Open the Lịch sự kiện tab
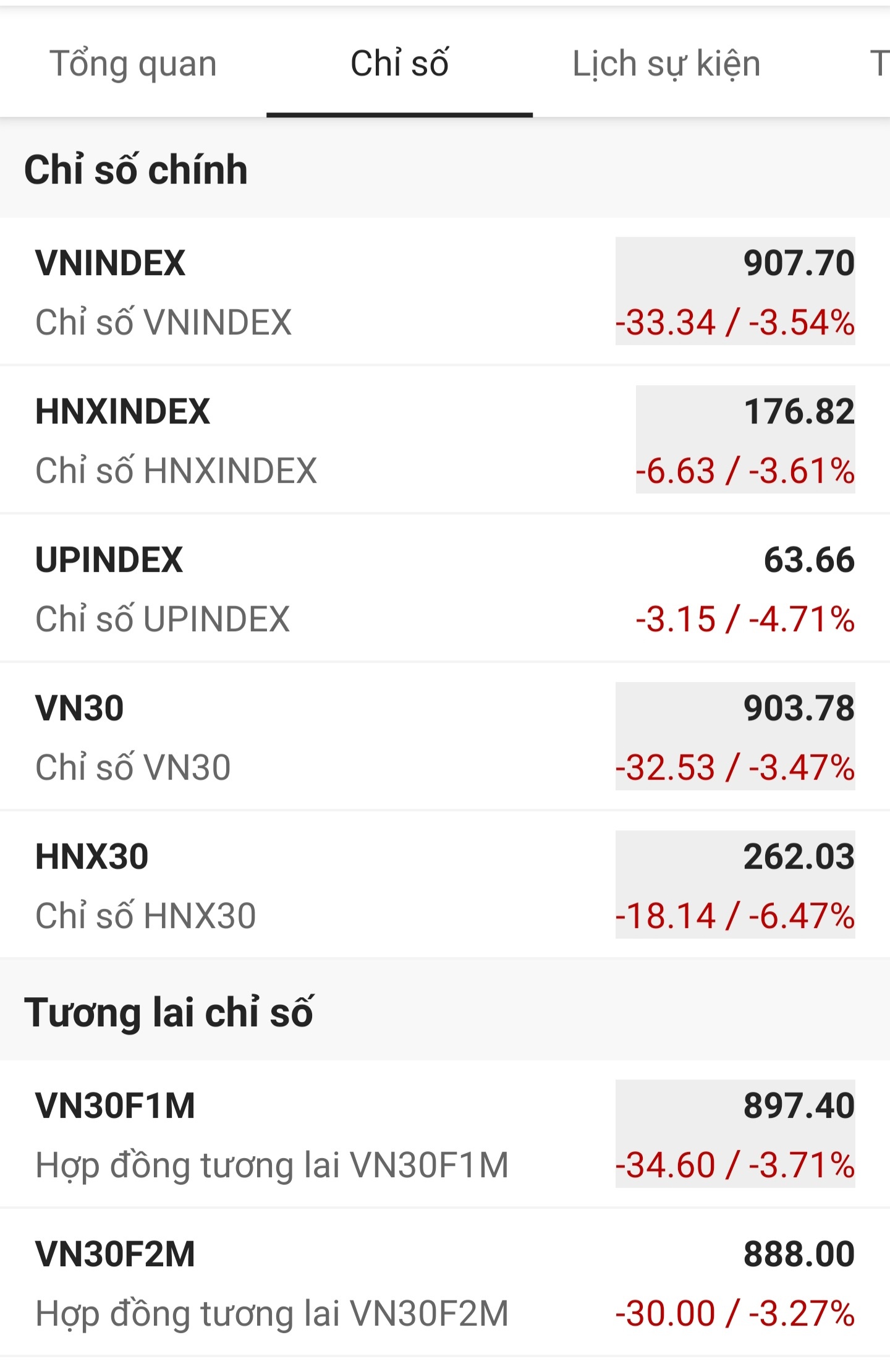Image resolution: width=890 pixels, height=1372 pixels. 666,64
